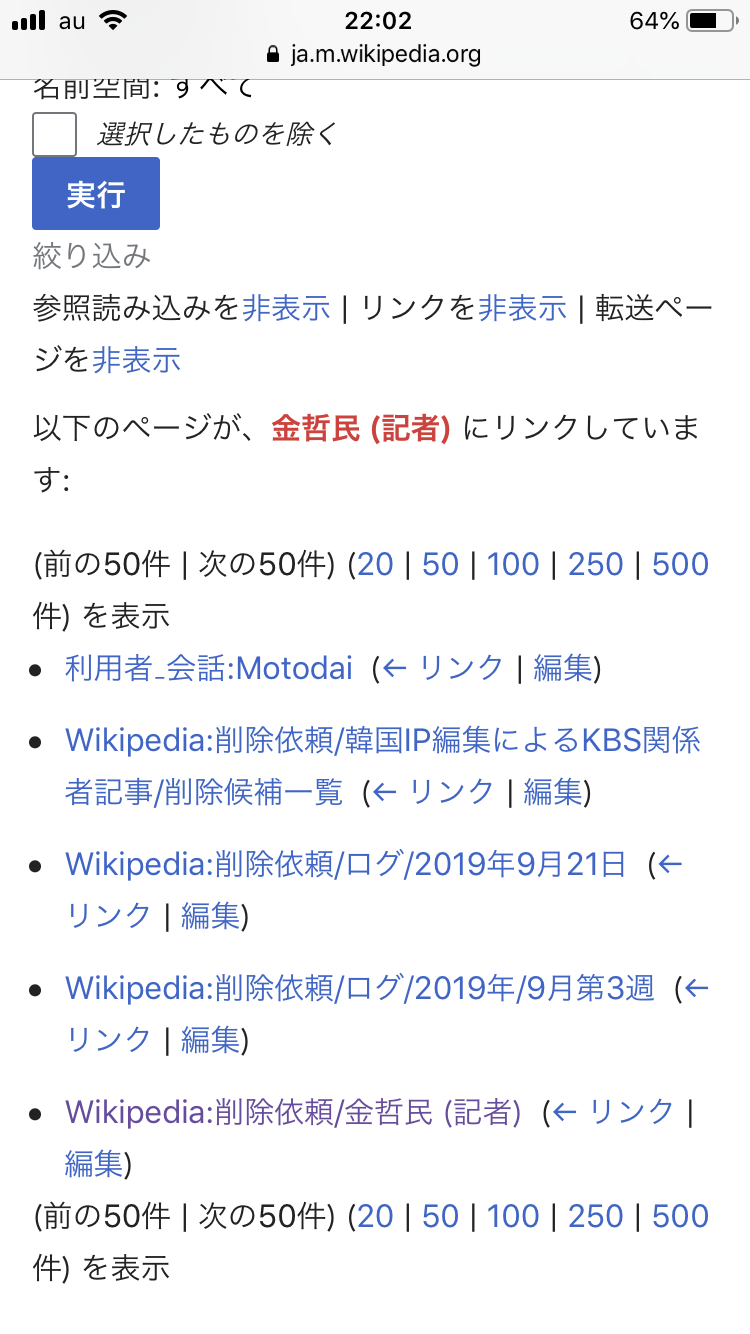Hide redirects via 転送ページを非表示
The image size is (750, 1334).
(136, 360)
